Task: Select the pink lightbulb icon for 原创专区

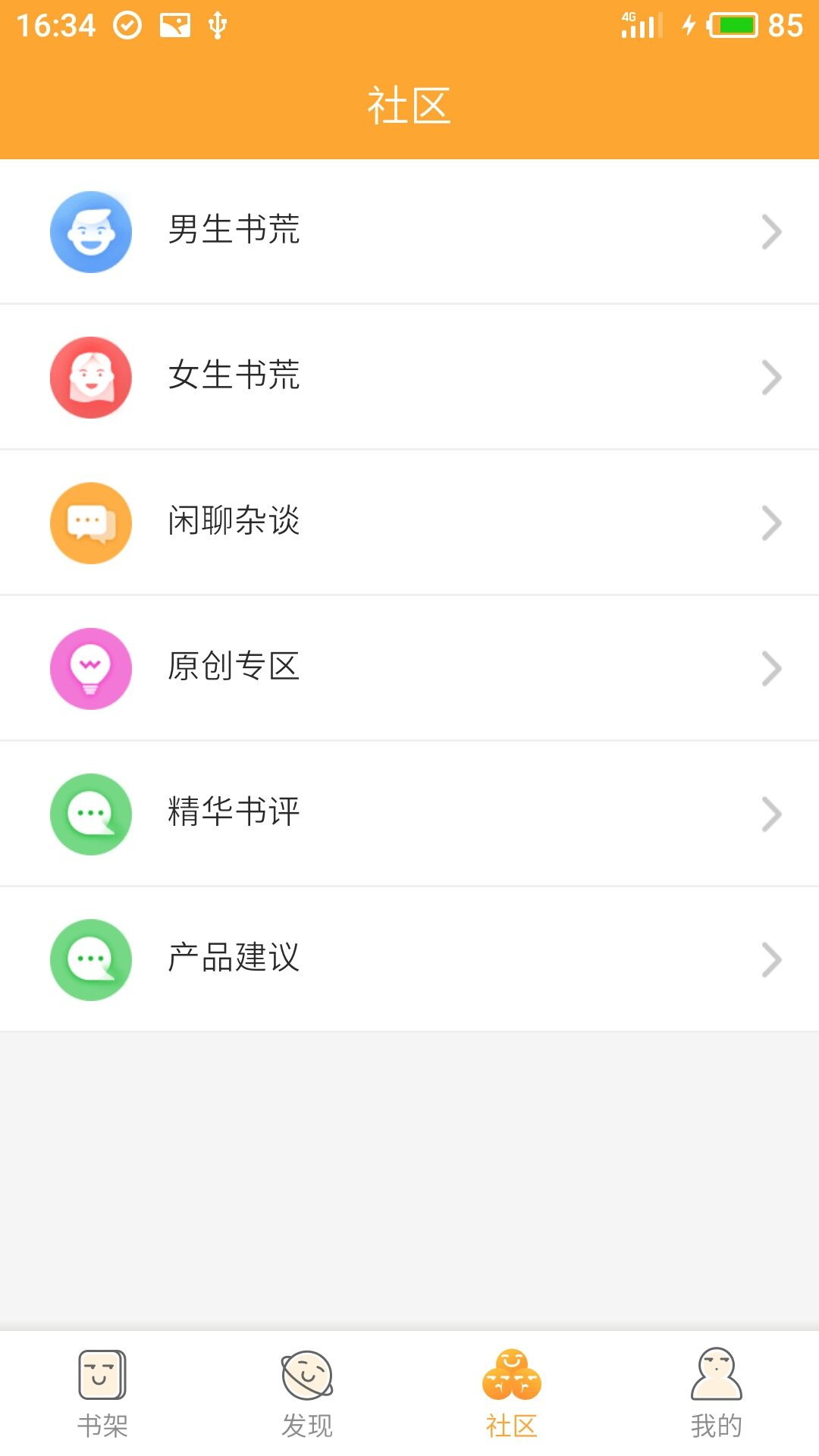Action: pyautogui.click(x=90, y=668)
